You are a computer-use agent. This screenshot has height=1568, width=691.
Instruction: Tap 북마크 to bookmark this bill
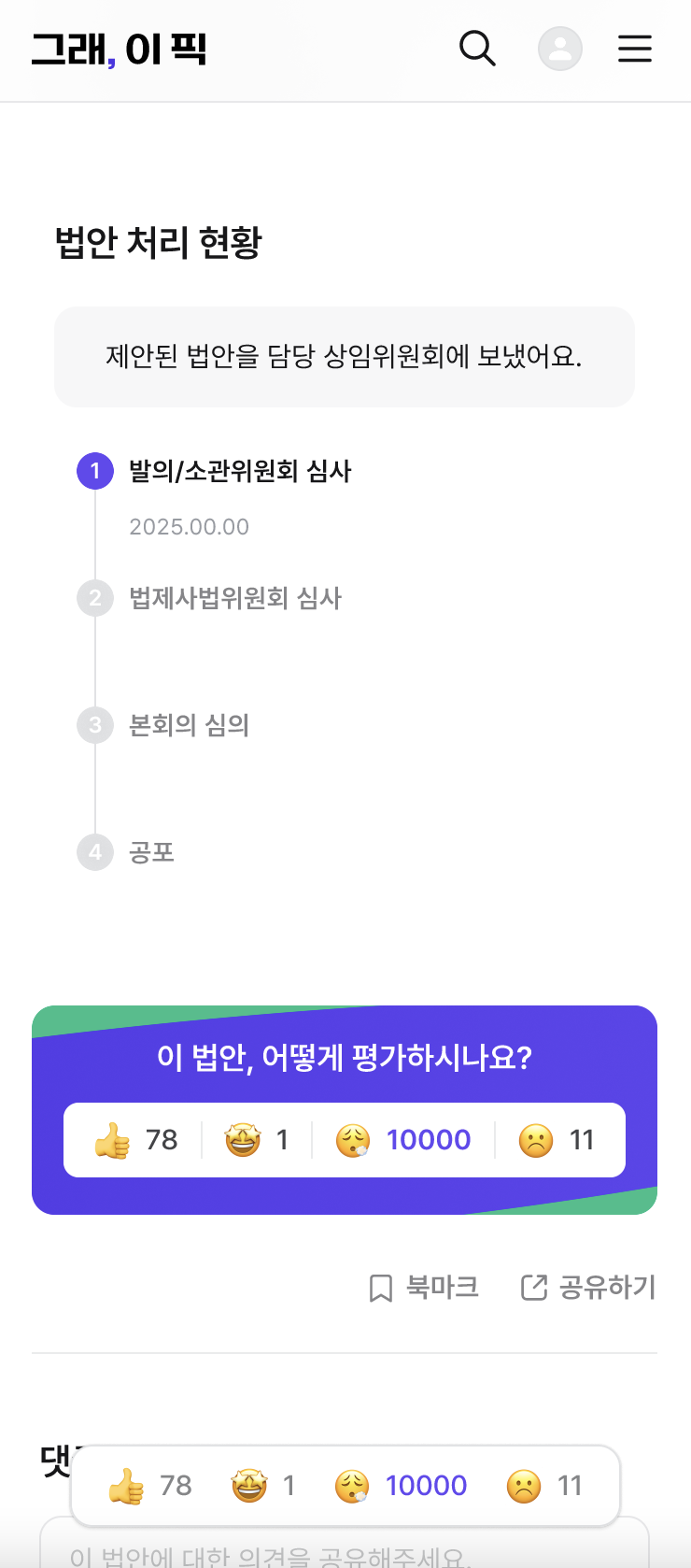pos(424,1288)
